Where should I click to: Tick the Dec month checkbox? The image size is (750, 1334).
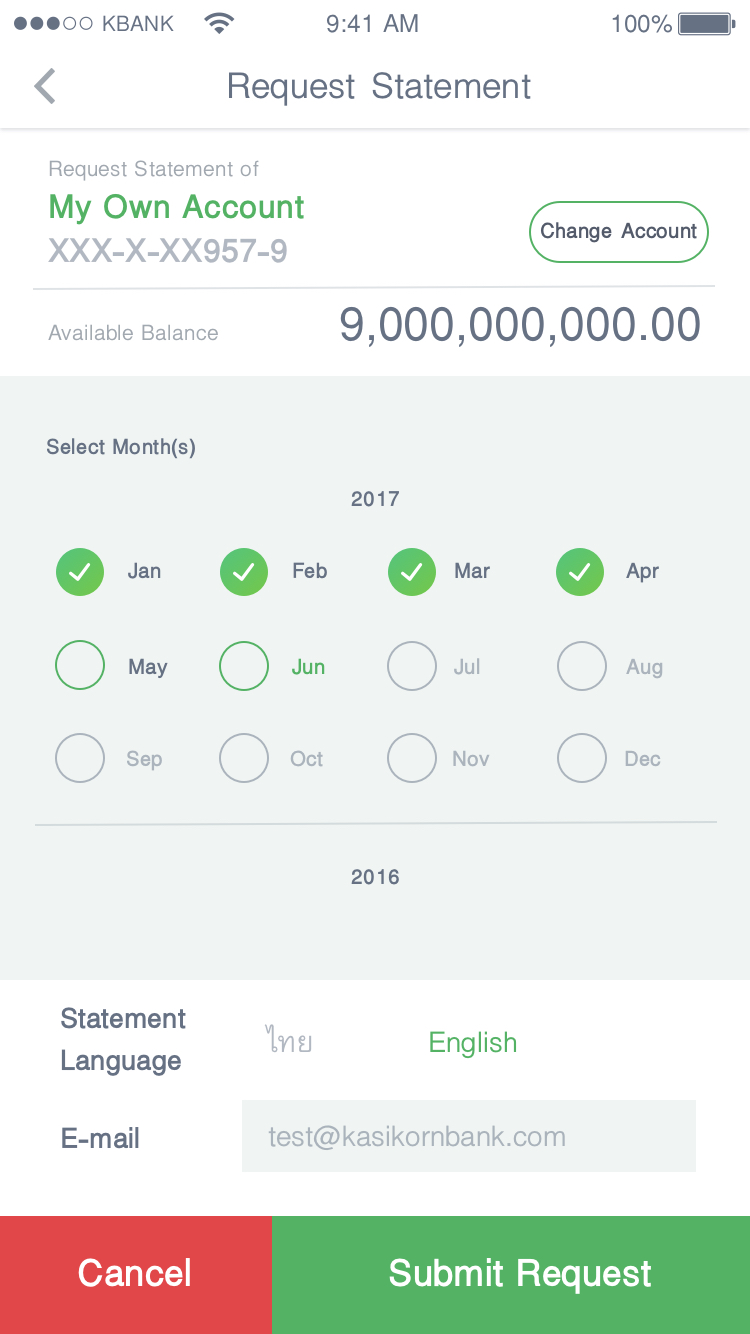582,758
